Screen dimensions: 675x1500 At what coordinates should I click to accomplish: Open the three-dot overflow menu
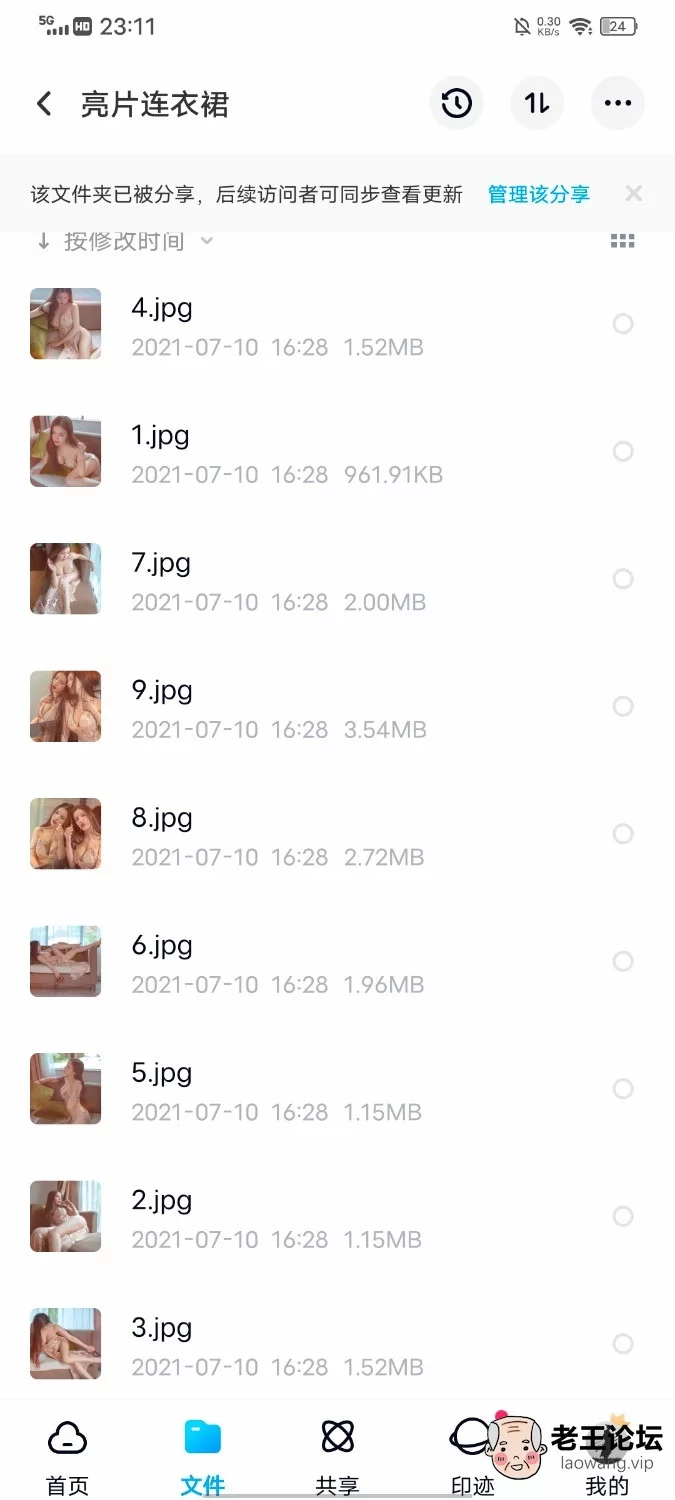click(x=618, y=103)
